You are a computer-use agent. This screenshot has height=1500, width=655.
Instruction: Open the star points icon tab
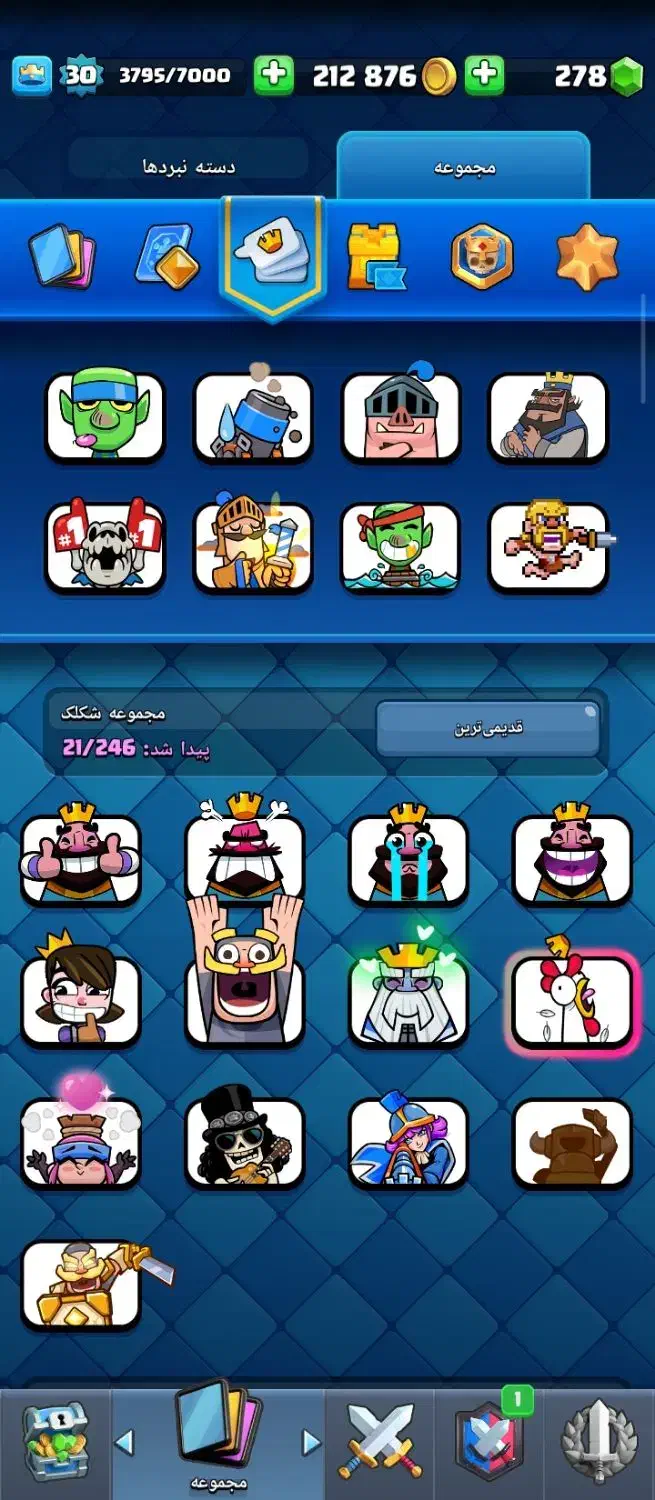click(587, 257)
